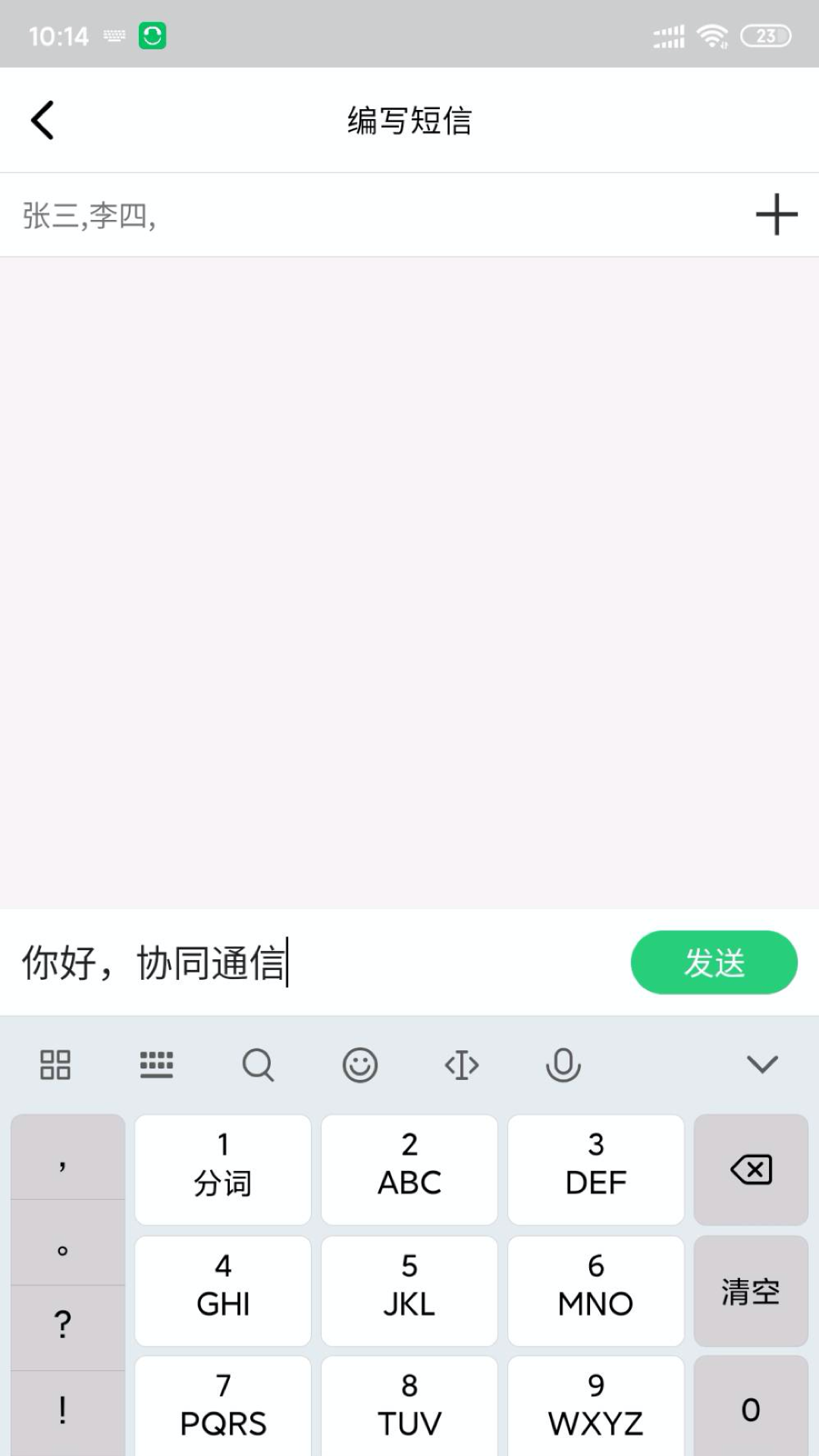Add a recipient with the plus icon

click(x=776, y=215)
